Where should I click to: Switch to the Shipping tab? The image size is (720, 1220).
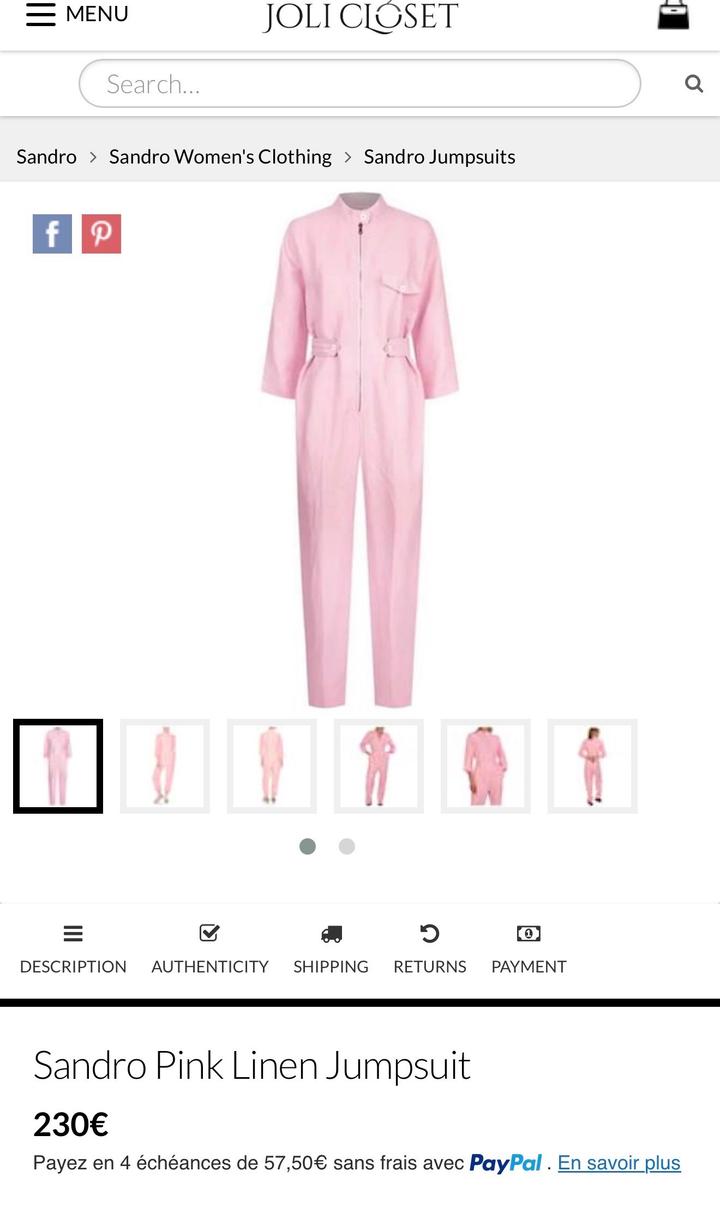point(331,950)
